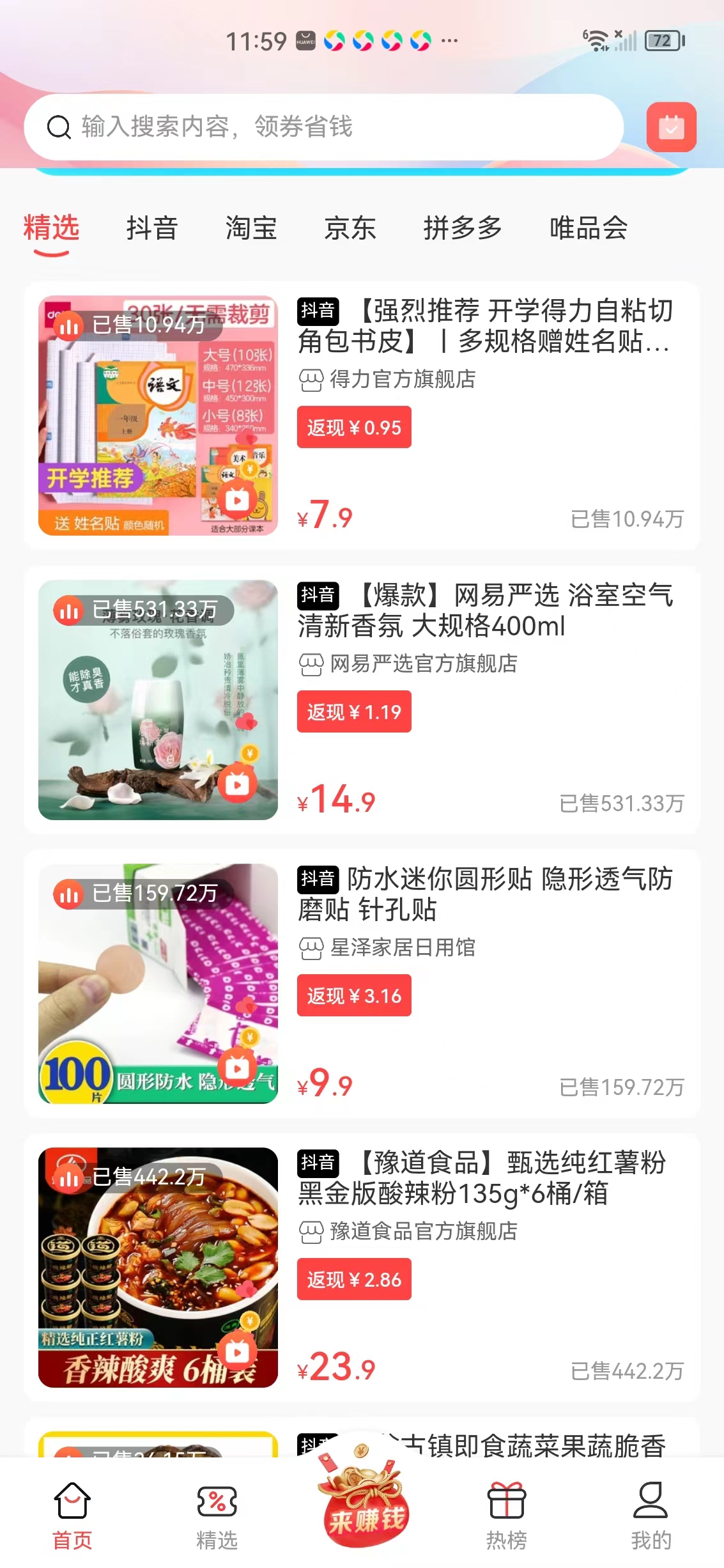Tap the 热榜 gift icon

(505, 1500)
